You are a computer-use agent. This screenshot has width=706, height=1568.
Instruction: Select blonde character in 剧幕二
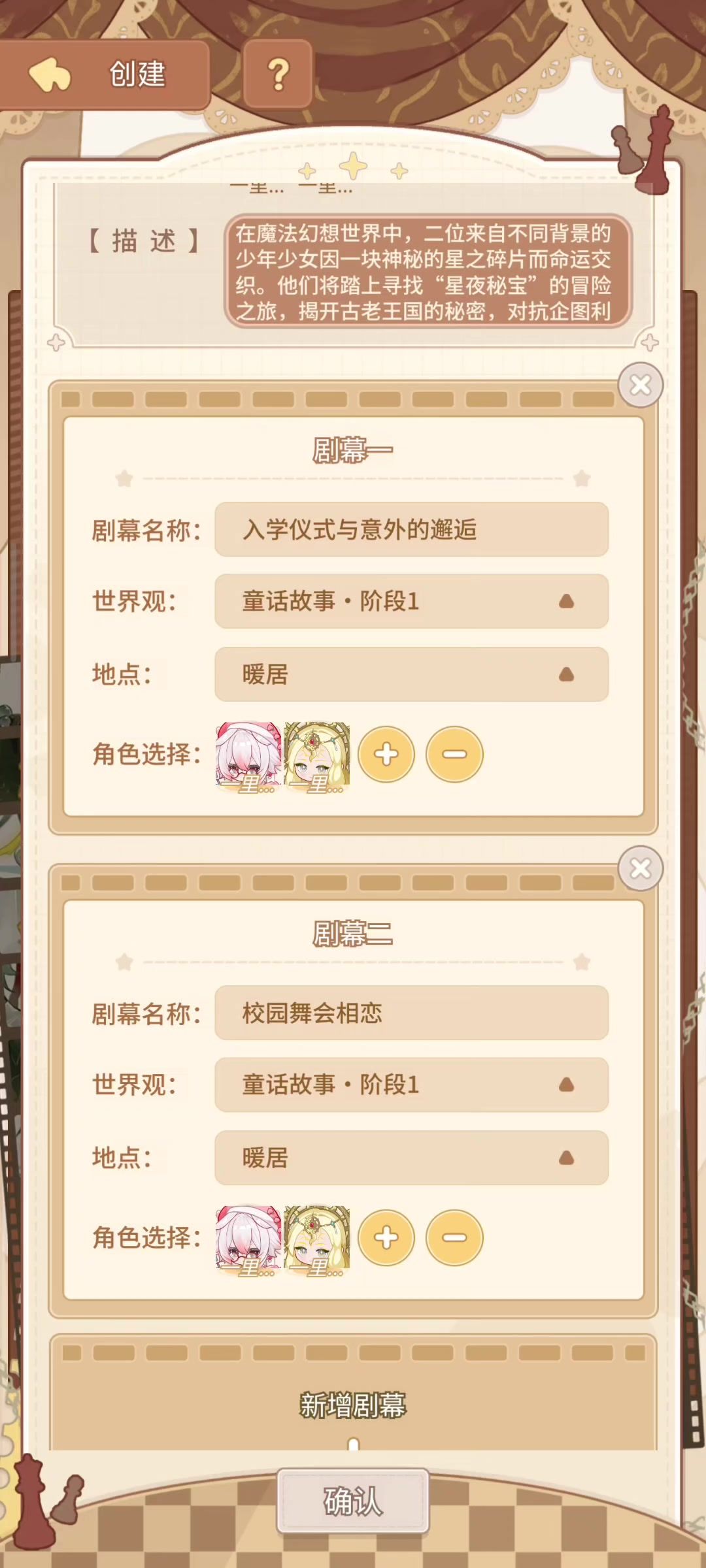pyautogui.click(x=318, y=1239)
